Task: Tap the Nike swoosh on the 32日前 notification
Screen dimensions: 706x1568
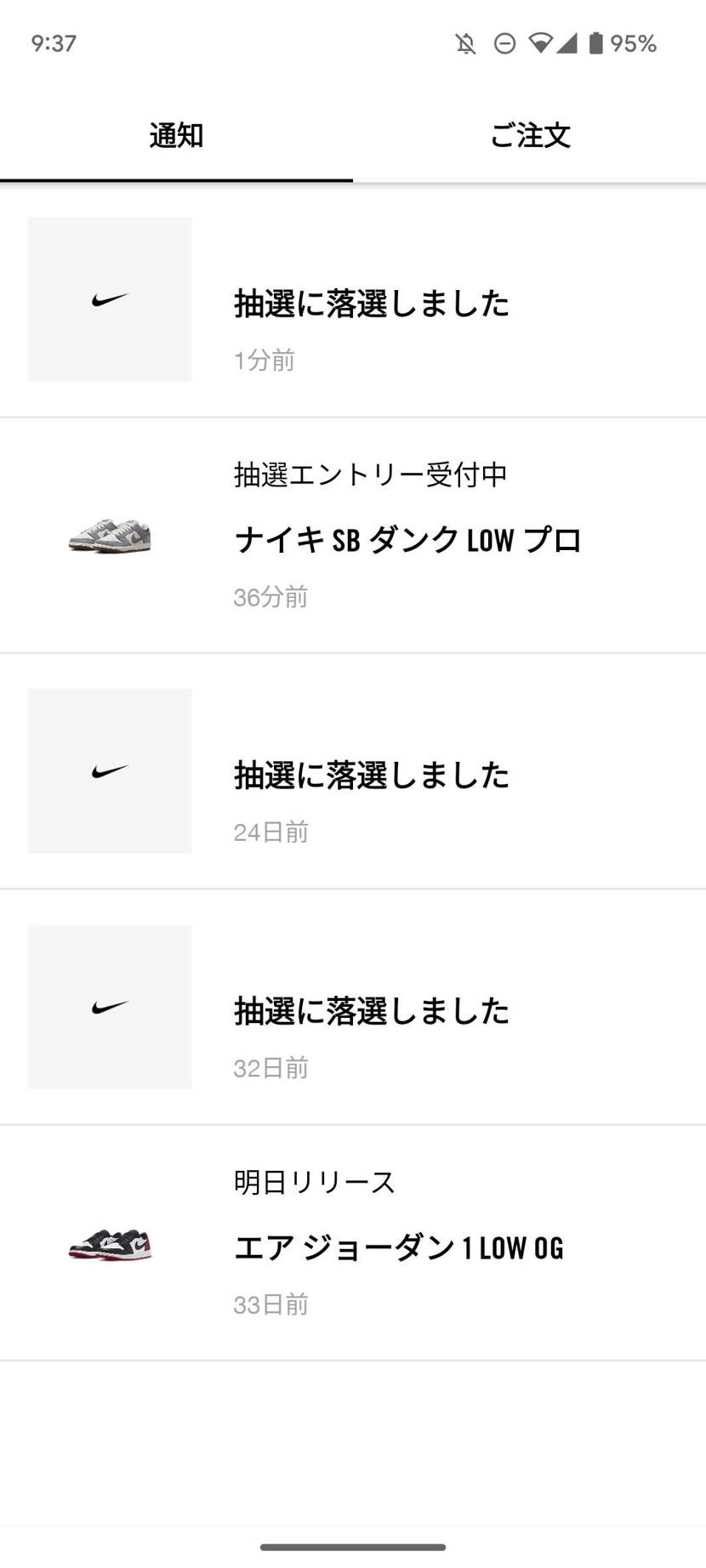Action: (x=109, y=1007)
